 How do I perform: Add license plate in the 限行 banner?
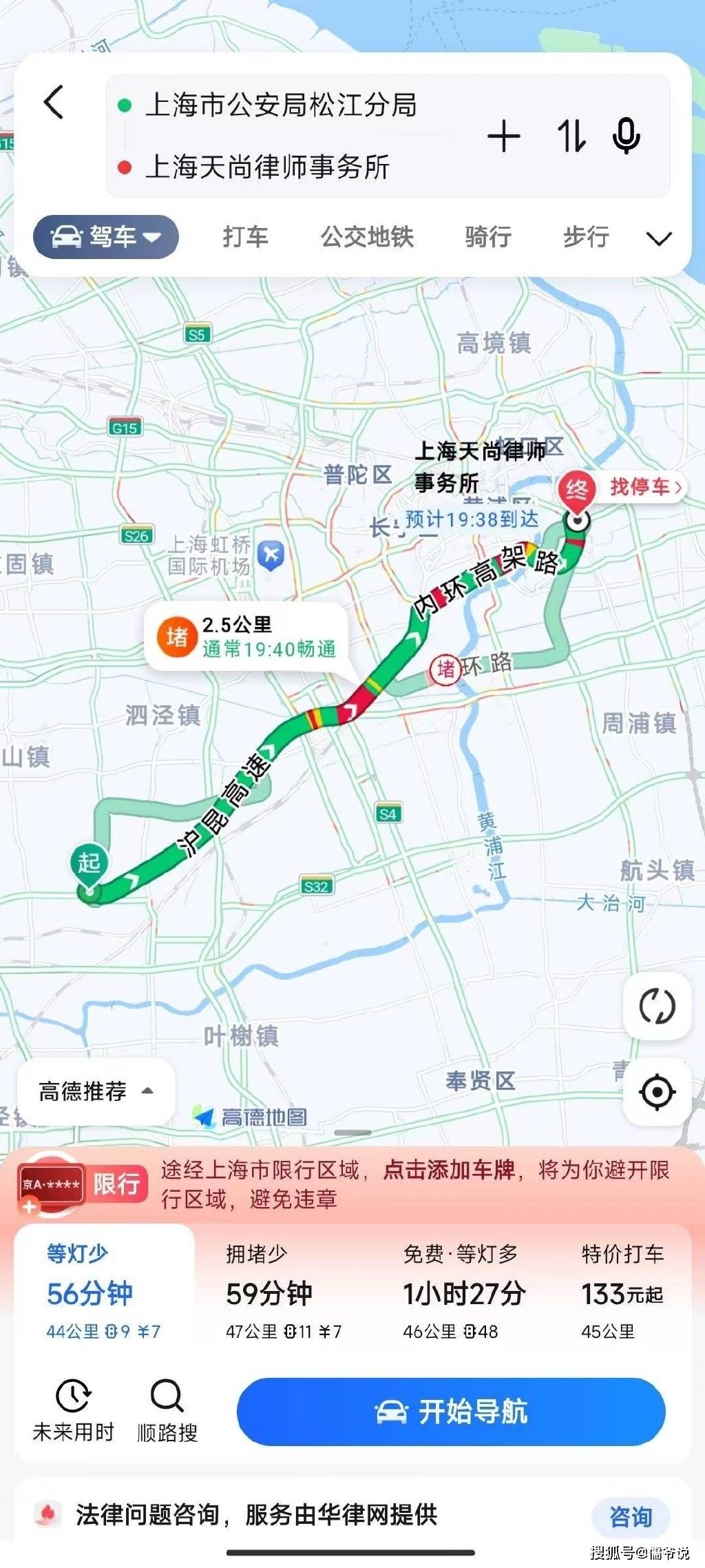click(449, 1170)
